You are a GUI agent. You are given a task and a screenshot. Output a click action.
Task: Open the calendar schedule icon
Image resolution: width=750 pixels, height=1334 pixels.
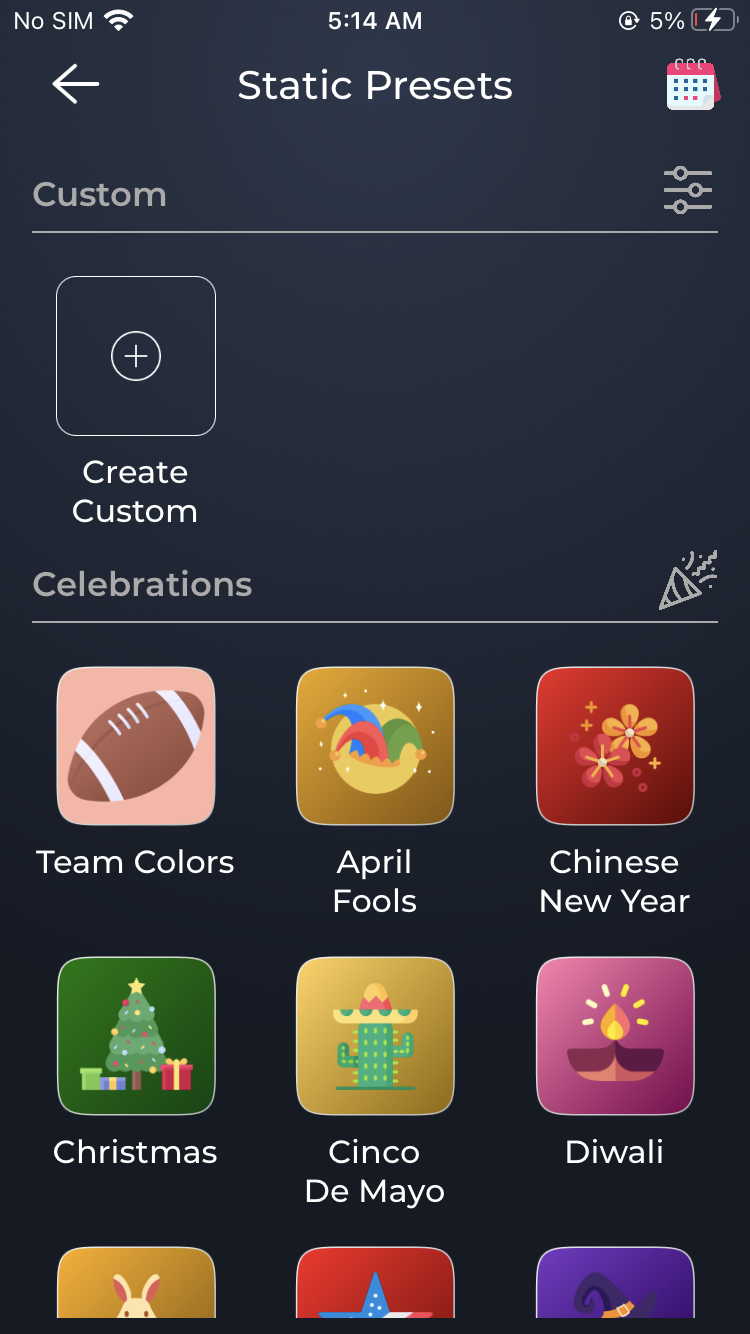pos(692,85)
